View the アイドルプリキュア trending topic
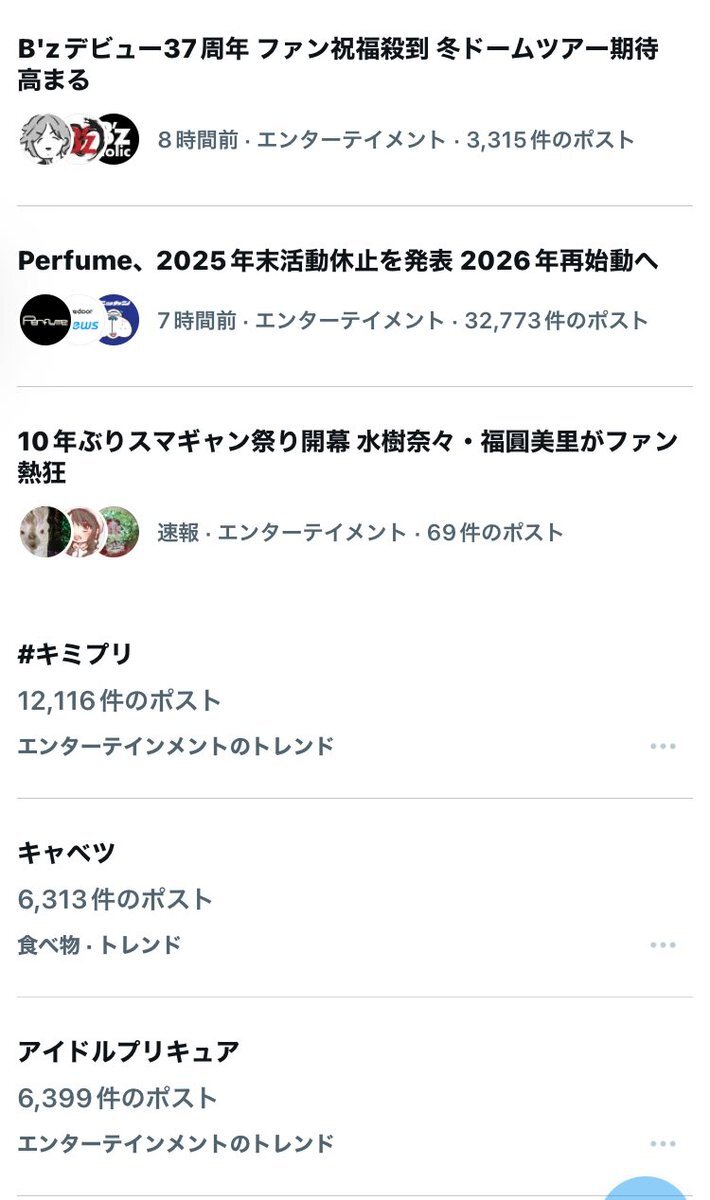 (128, 1051)
